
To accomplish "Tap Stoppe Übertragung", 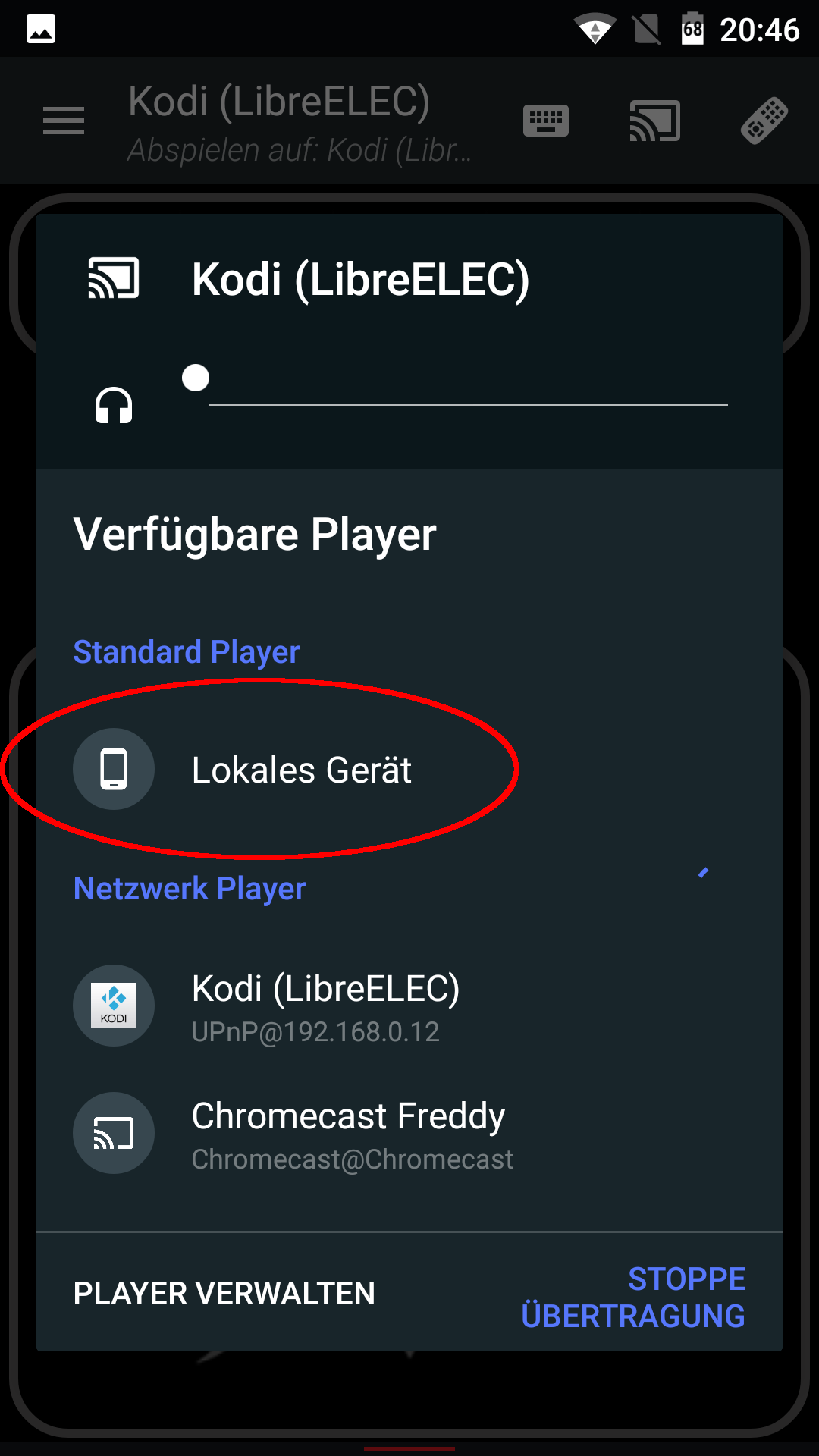I will tap(634, 1297).
